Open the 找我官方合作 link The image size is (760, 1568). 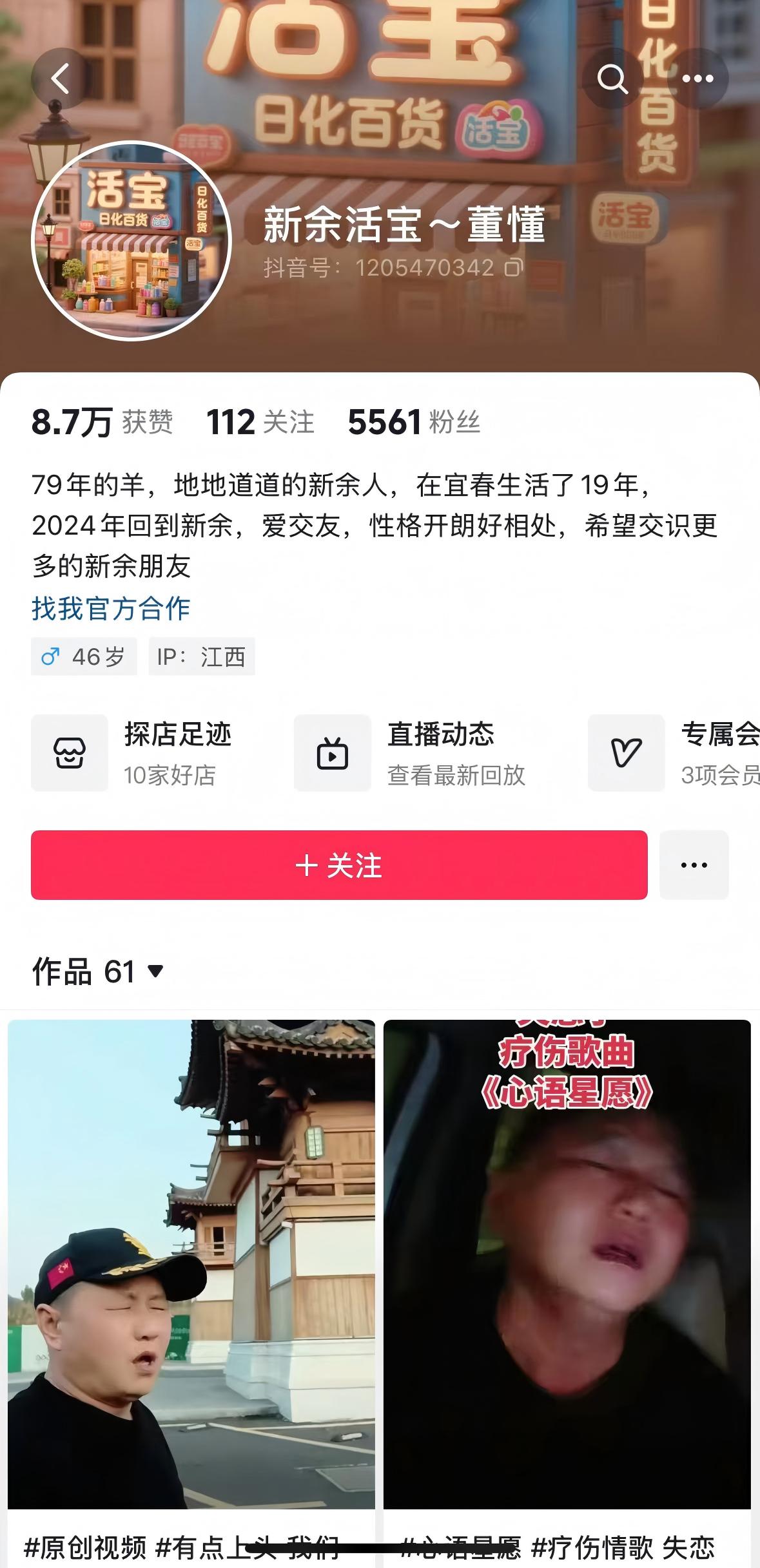[111, 608]
